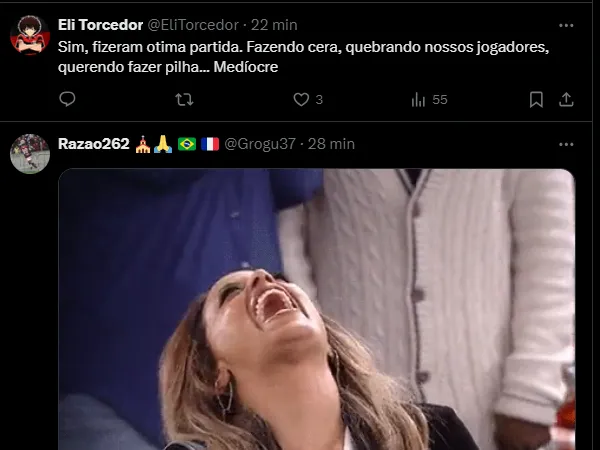Open Eli Torcedor's profile picture
Screen dimensions: 600x450
(x=30, y=35)
